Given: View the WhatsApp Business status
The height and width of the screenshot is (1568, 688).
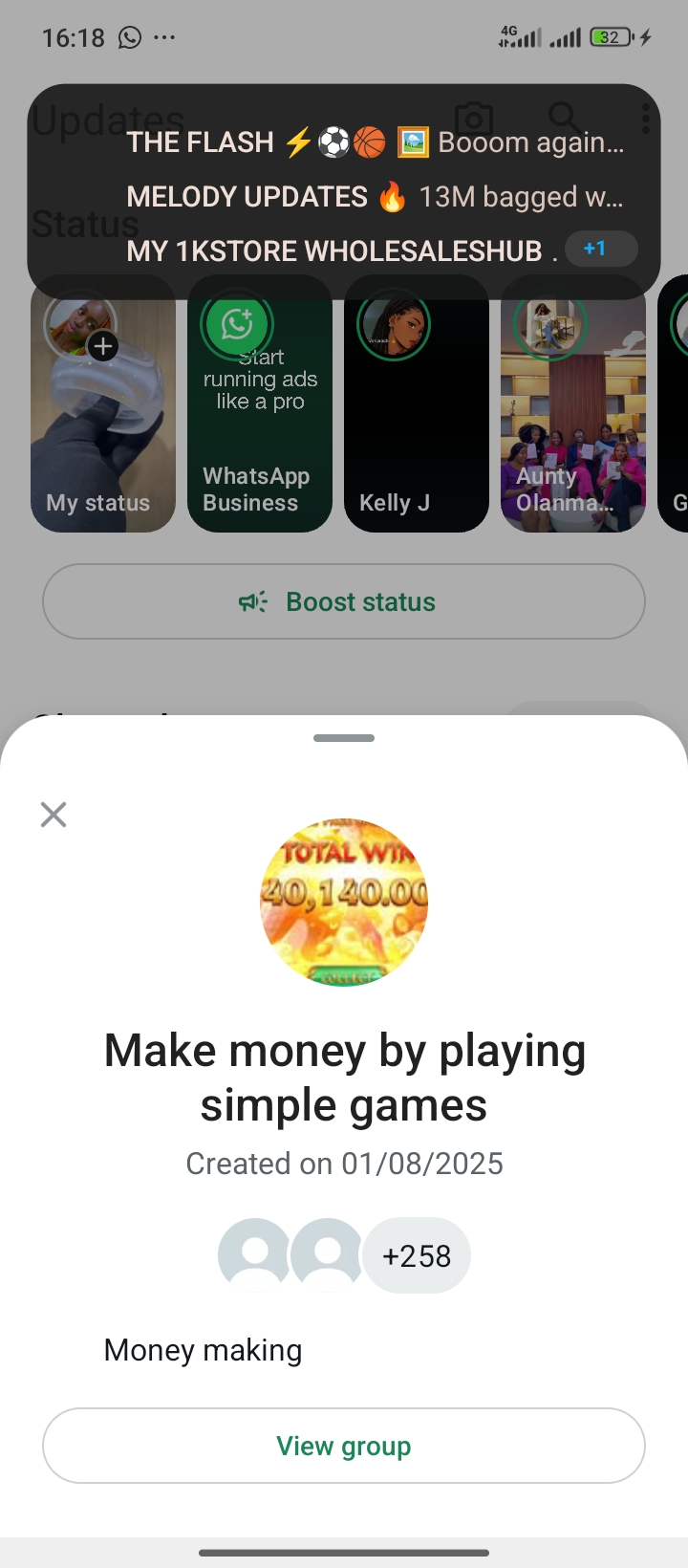Looking at the screenshot, I should click(x=260, y=411).
